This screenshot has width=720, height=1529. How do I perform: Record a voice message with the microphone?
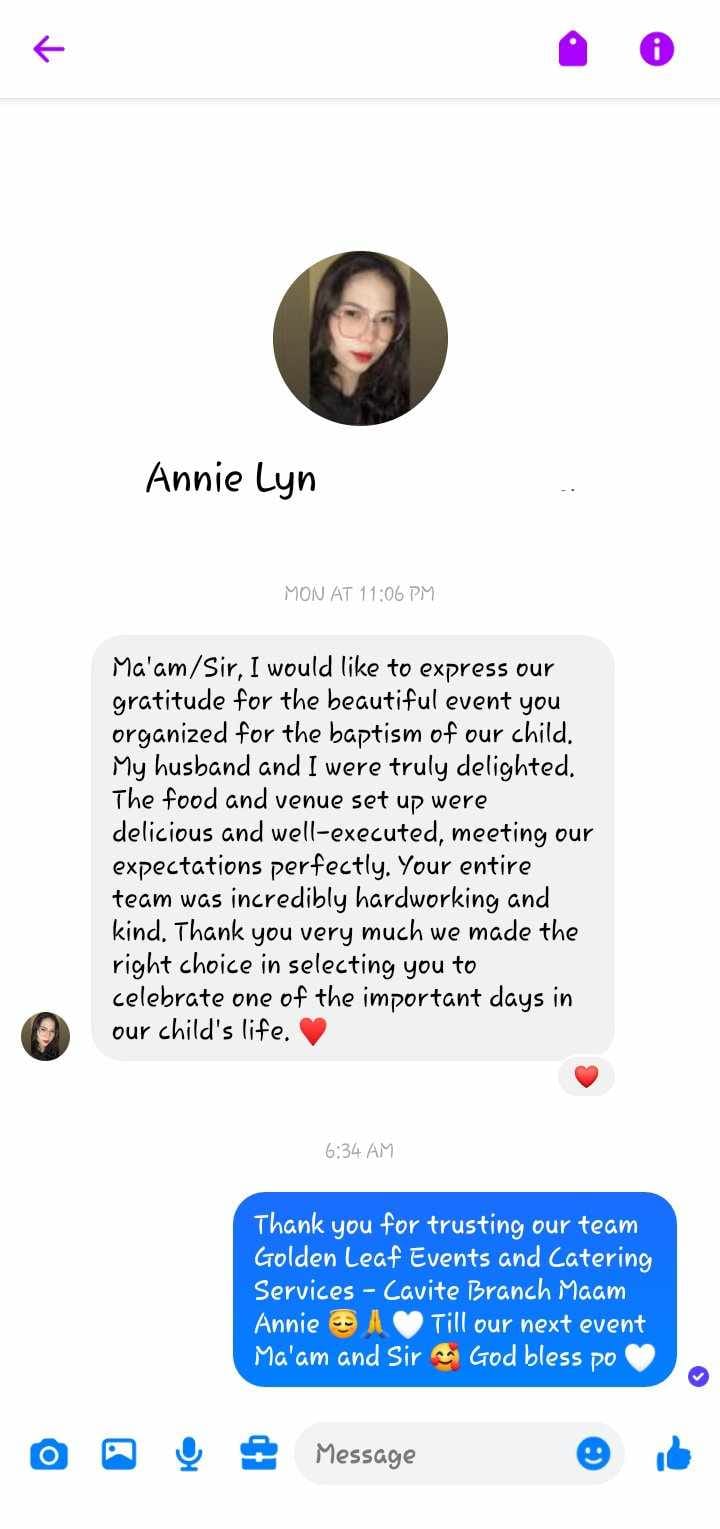point(188,1454)
